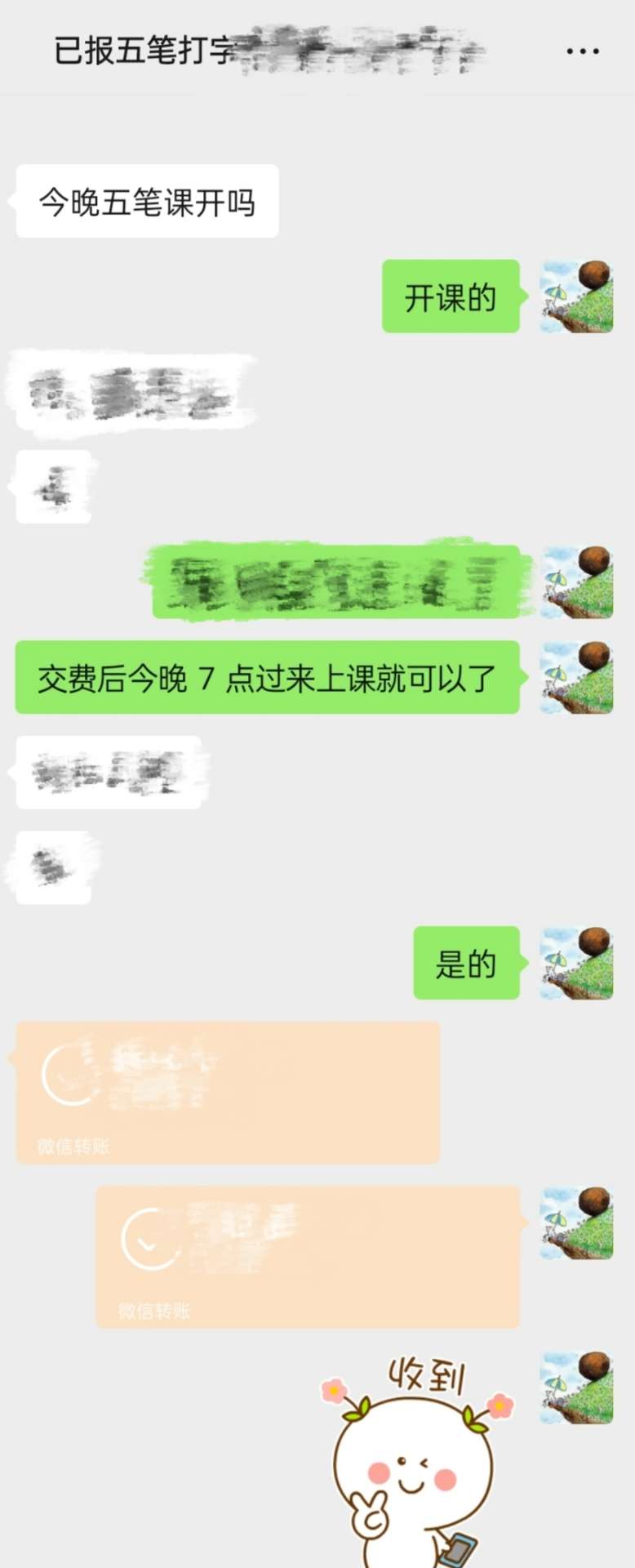Open the left-side 微信转账 transfer card

pyautogui.click(x=228, y=1092)
